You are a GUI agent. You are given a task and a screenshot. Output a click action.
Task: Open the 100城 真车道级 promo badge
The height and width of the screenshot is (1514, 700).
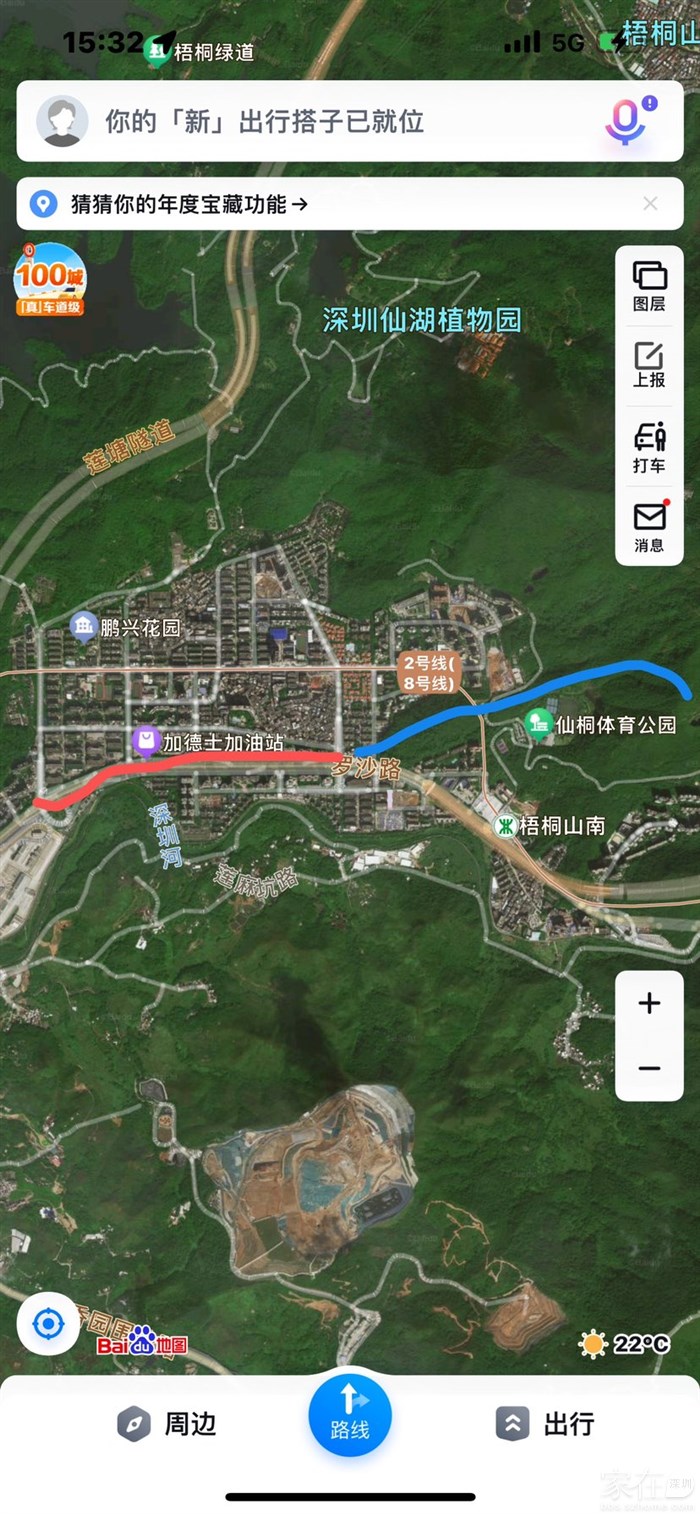tap(49, 280)
